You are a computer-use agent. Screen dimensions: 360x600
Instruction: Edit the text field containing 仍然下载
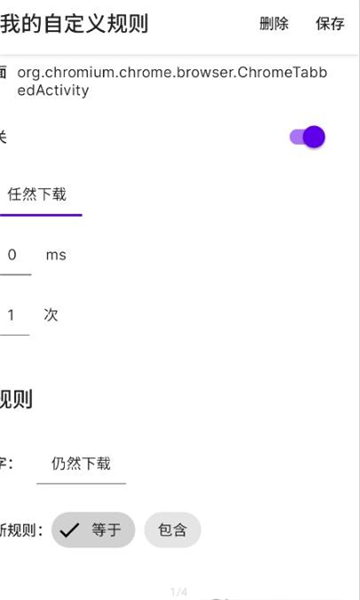[81, 465]
